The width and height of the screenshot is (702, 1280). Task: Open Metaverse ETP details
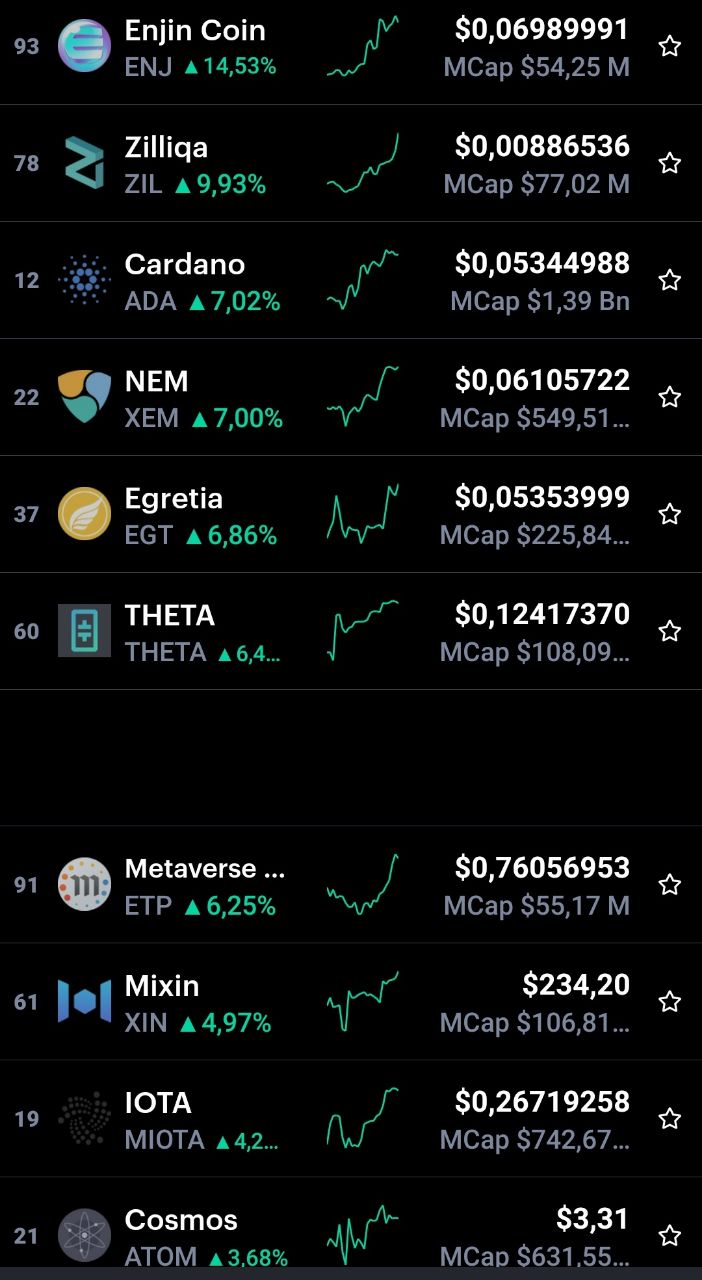click(351, 884)
